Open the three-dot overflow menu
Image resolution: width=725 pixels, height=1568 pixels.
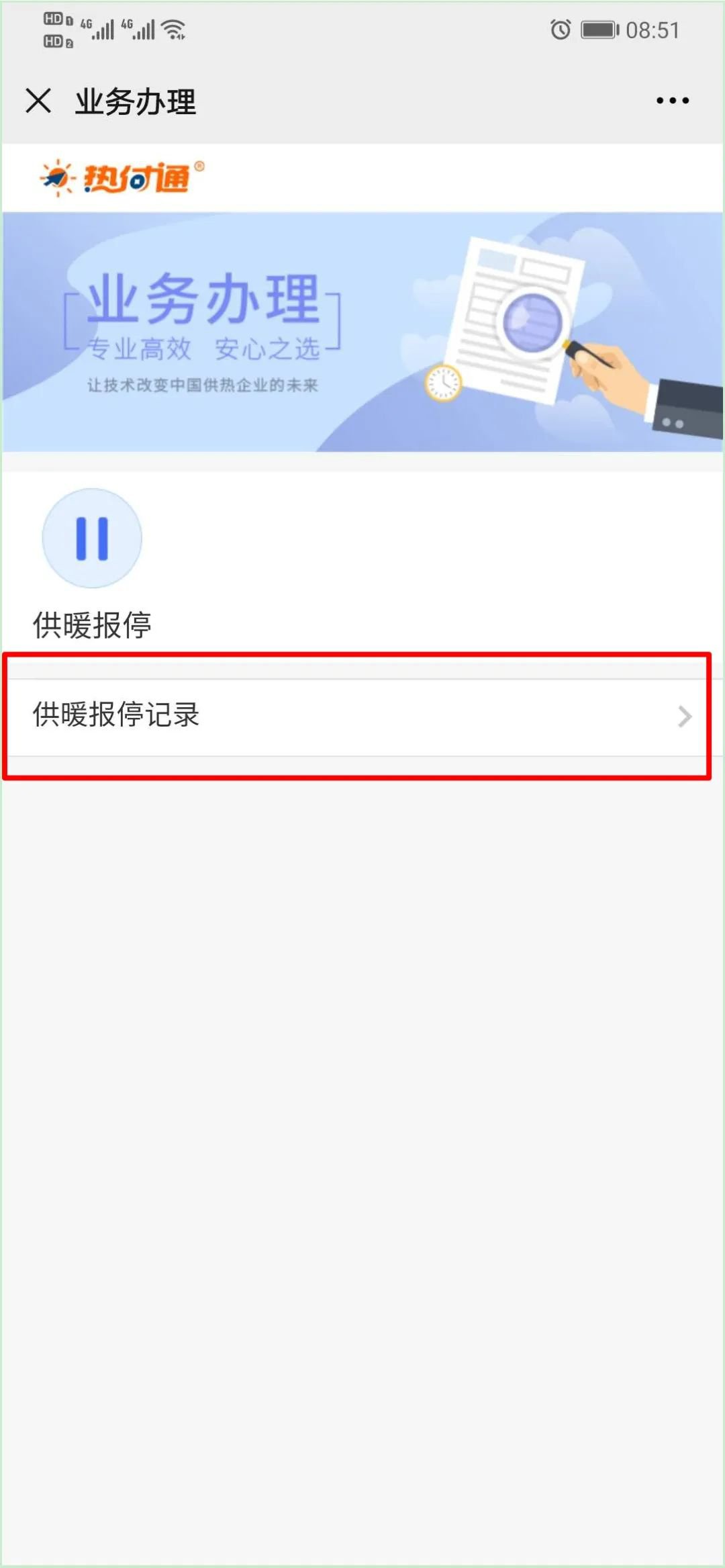pyautogui.click(x=672, y=101)
